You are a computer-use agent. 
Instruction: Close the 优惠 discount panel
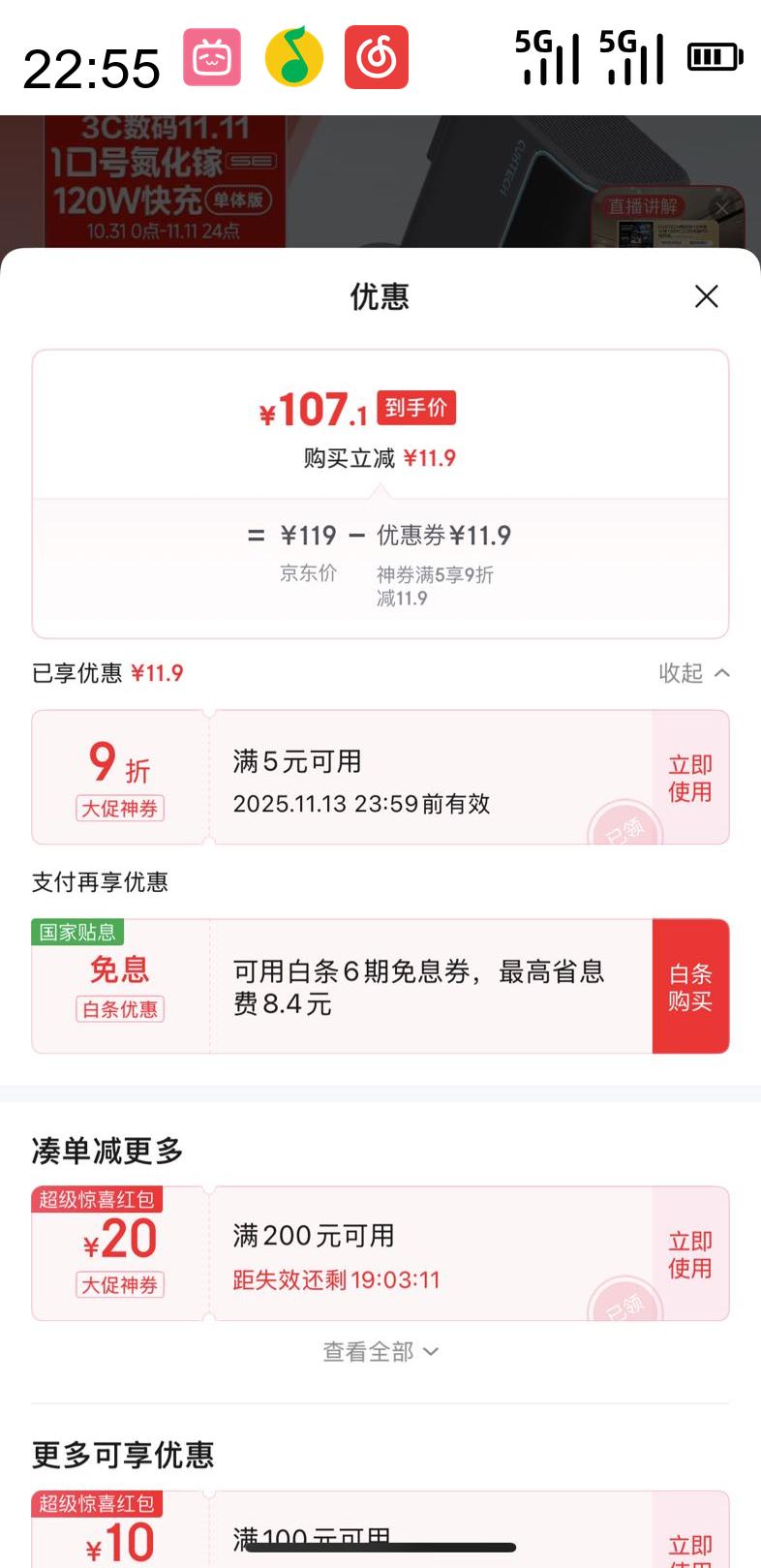pos(707,296)
